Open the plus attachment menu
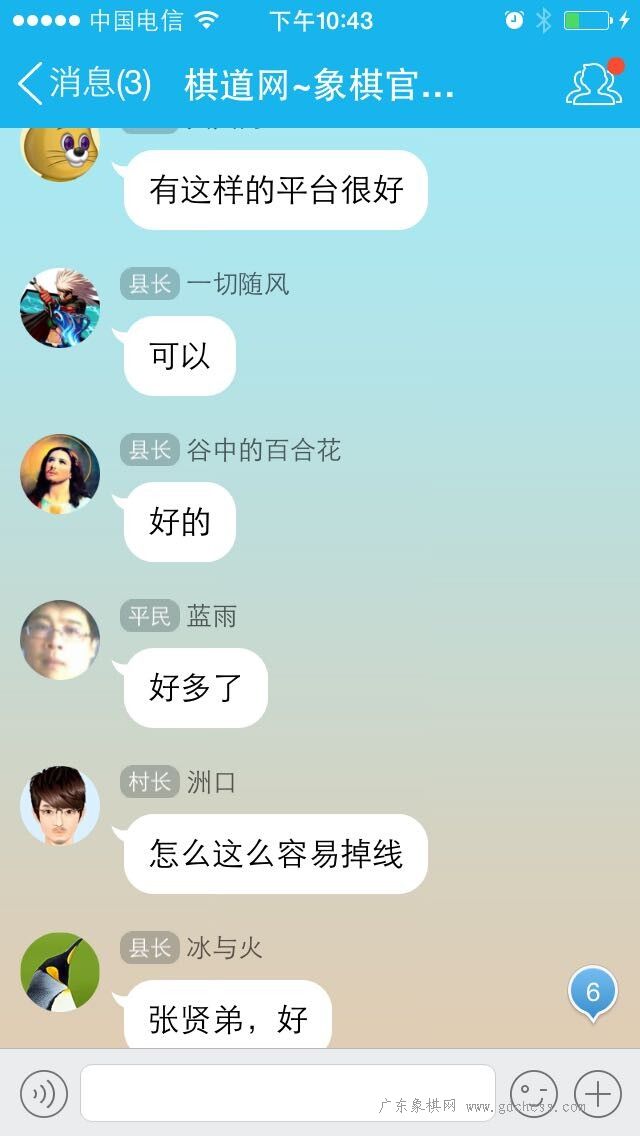Viewport: 640px width, 1136px height. (598, 1093)
